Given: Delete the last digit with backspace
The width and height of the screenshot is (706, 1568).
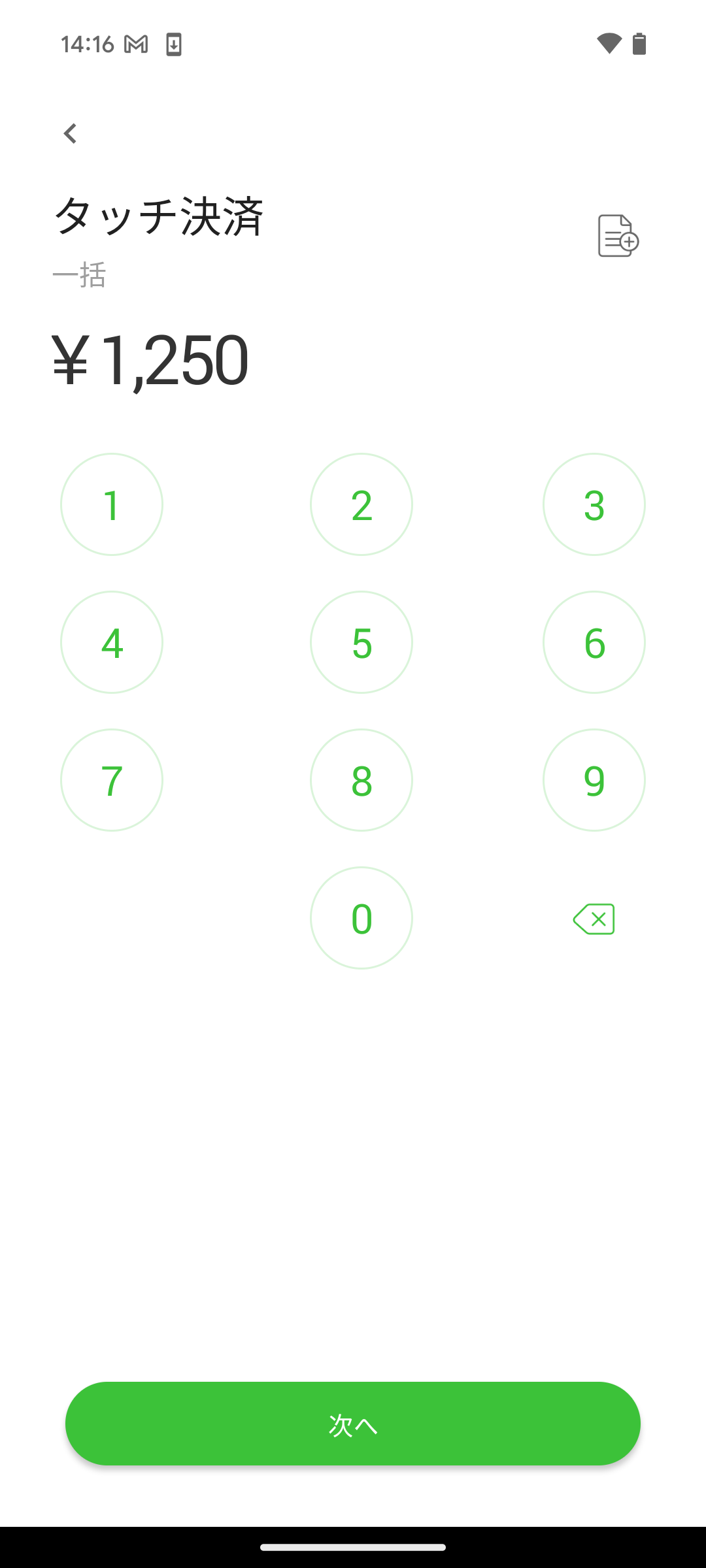Looking at the screenshot, I should pyautogui.click(x=594, y=919).
